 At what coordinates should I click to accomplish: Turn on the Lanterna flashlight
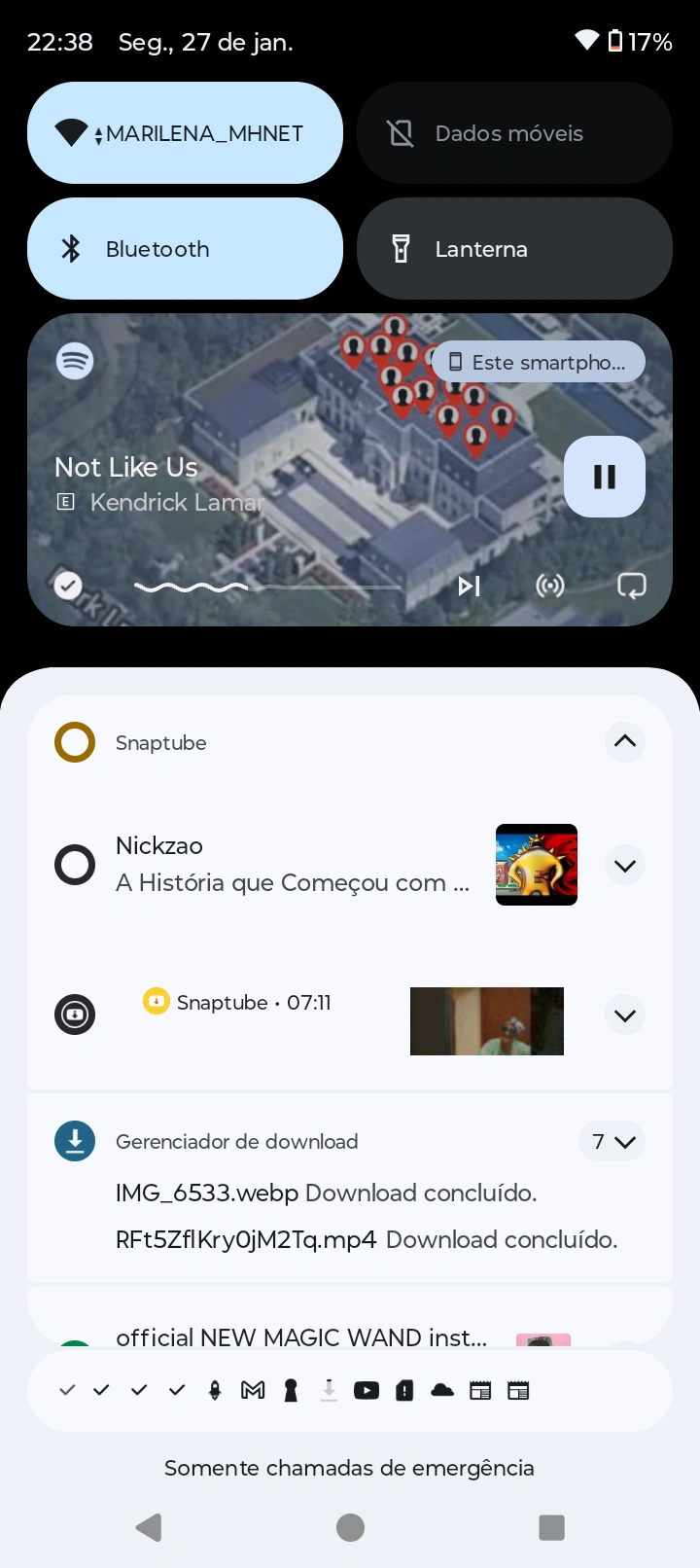[514, 249]
